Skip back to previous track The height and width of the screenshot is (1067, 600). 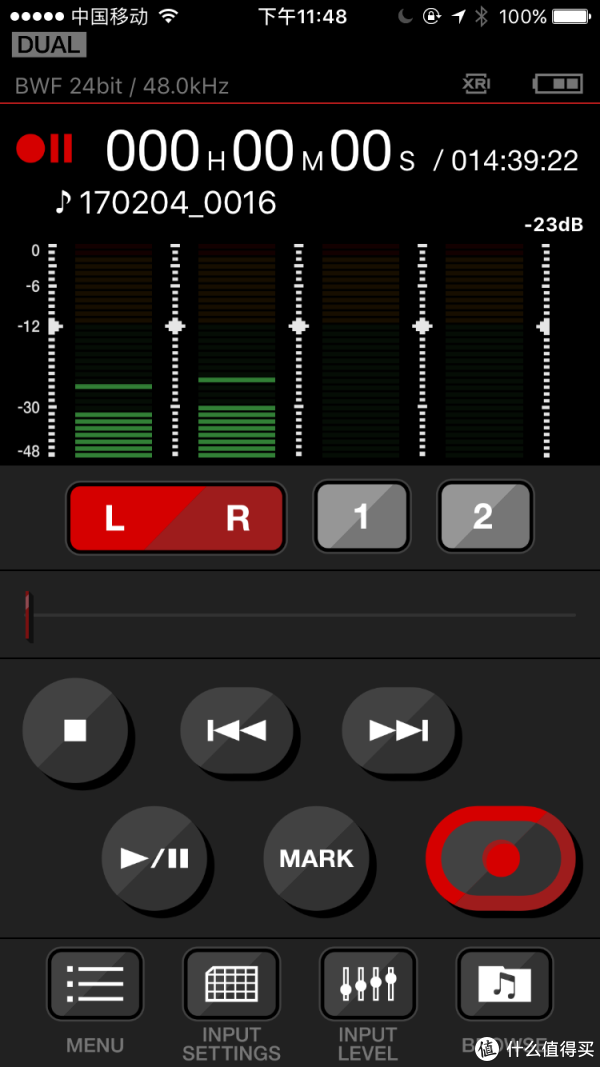tap(237, 730)
